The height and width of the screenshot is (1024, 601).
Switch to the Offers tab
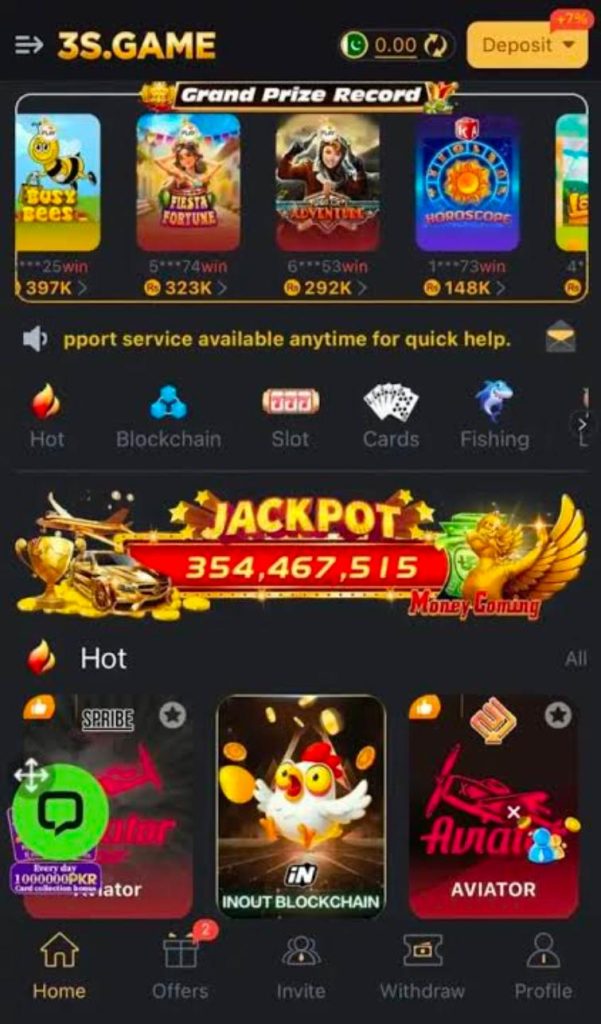click(180, 965)
